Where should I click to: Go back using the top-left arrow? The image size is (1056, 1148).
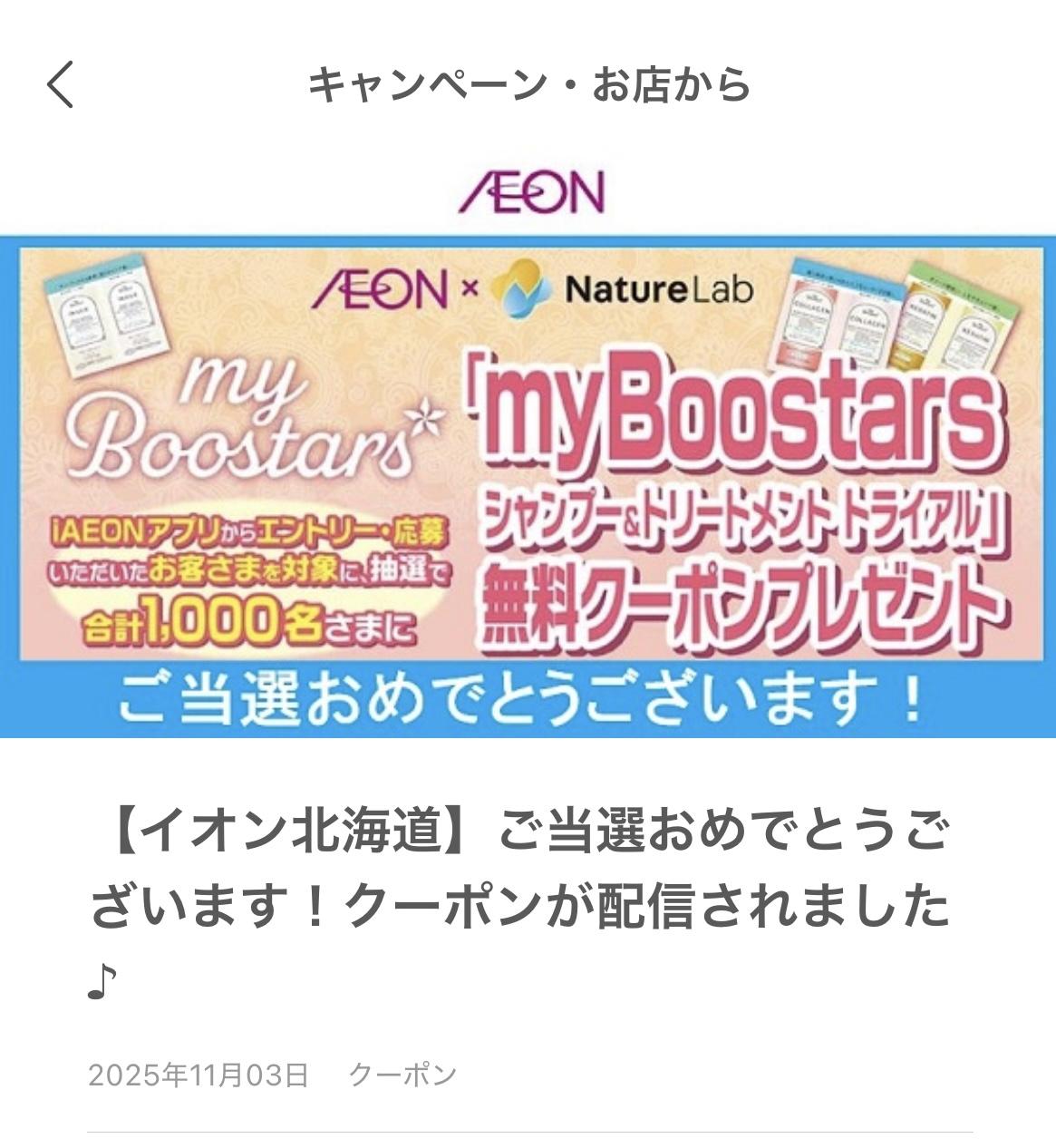click(61, 84)
